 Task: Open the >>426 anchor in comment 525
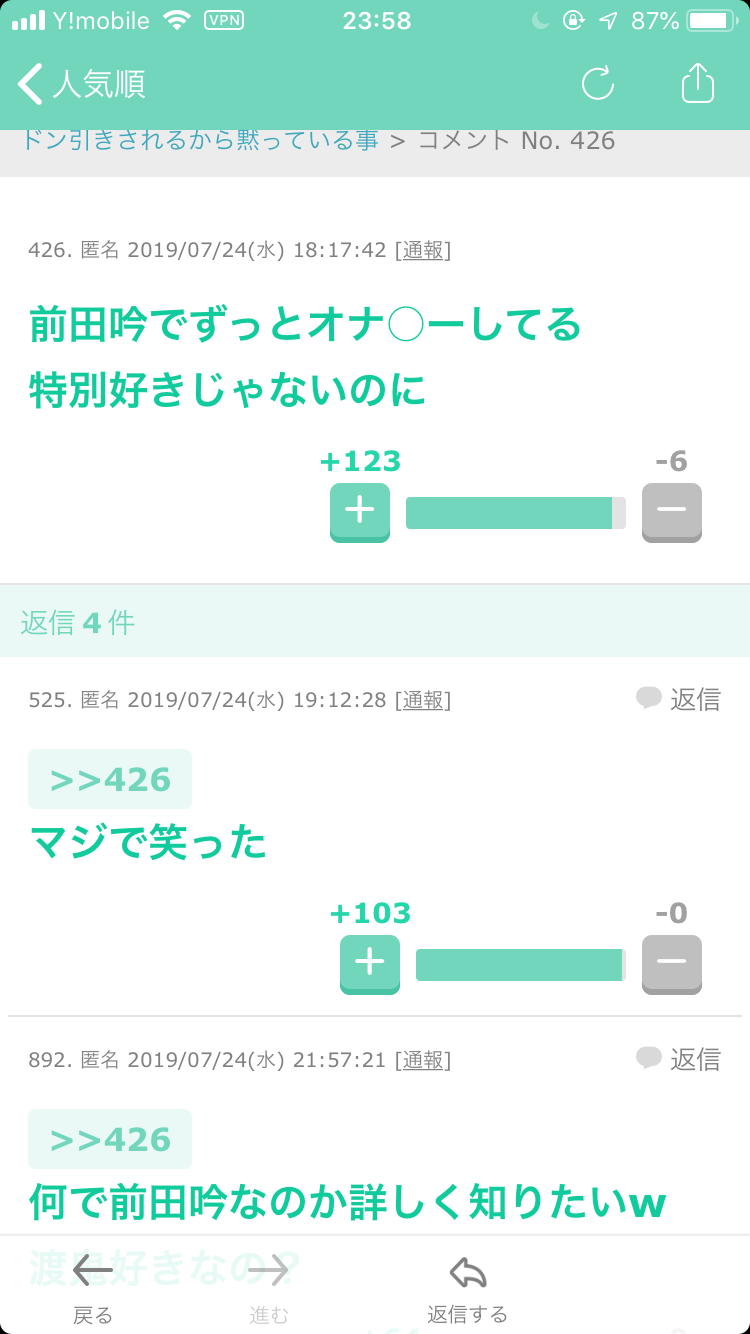(110, 779)
